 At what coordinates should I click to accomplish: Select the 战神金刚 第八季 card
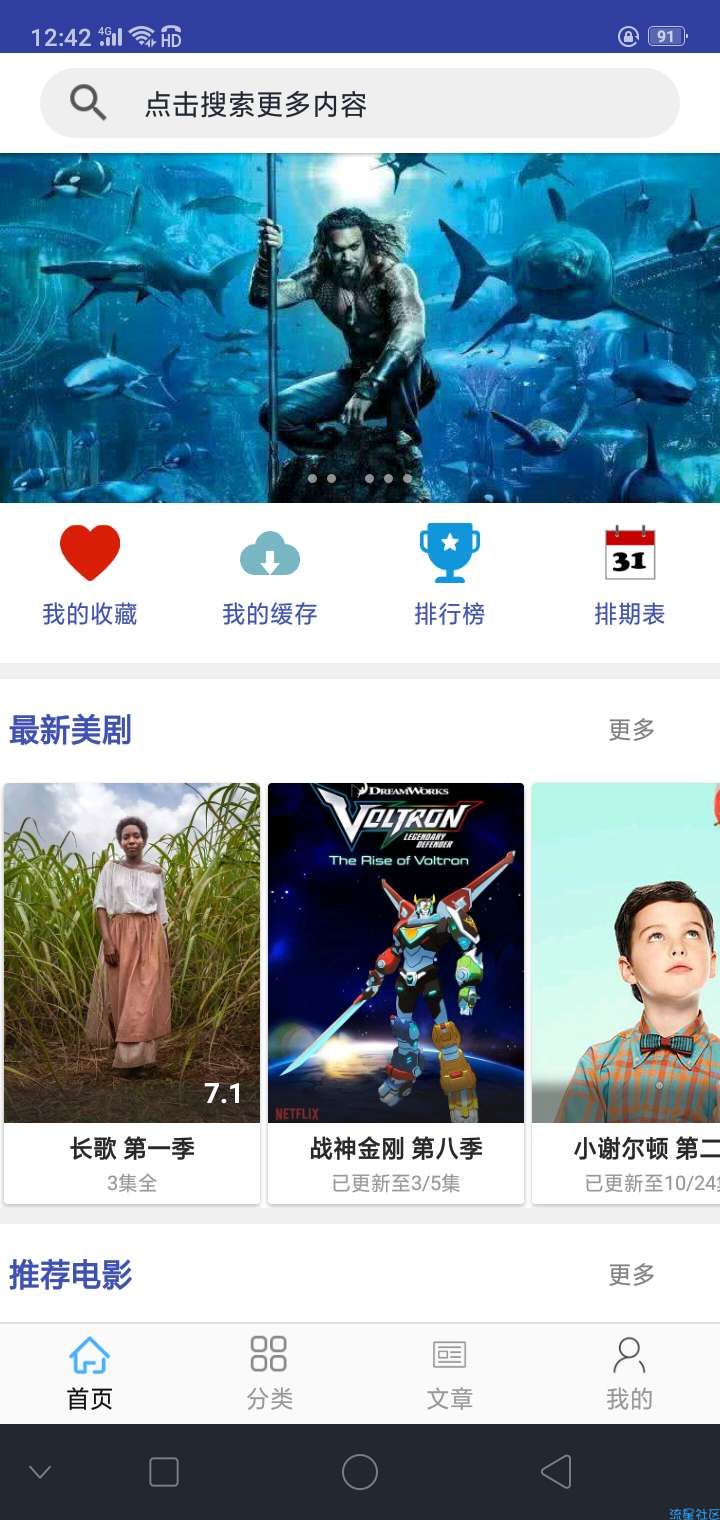pyautogui.click(x=396, y=992)
